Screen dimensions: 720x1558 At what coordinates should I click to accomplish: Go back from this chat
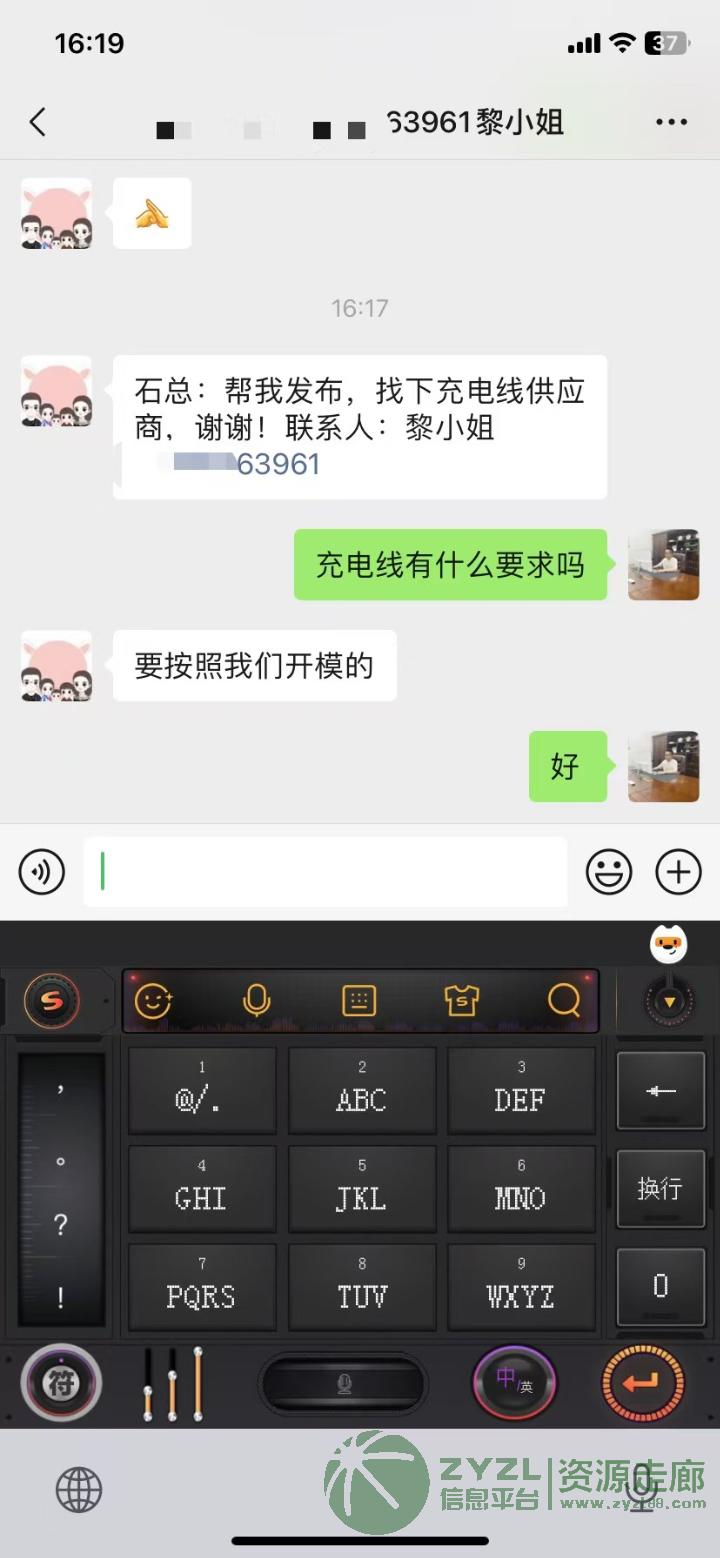(x=37, y=122)
